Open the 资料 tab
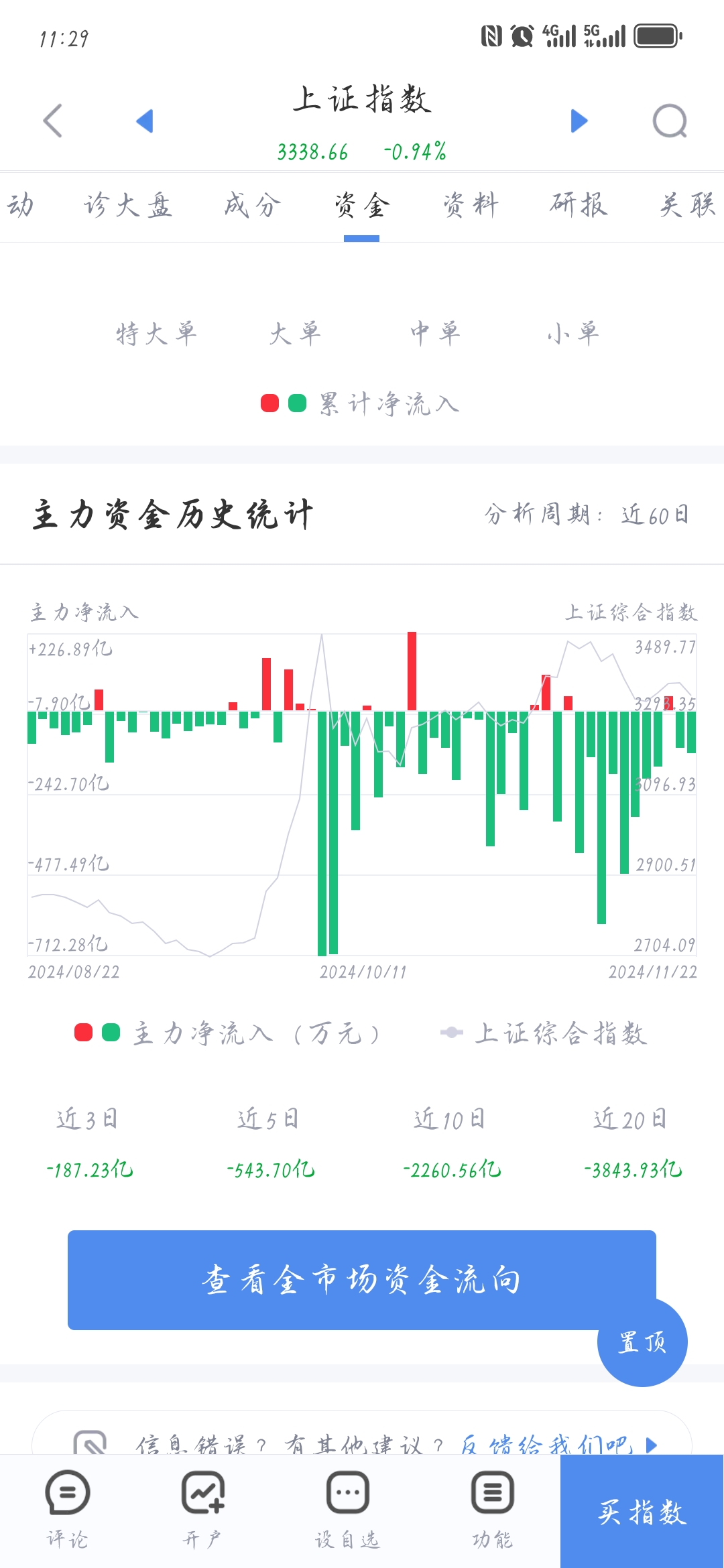This screenshot has height=1568, width=724. point(471,205)
